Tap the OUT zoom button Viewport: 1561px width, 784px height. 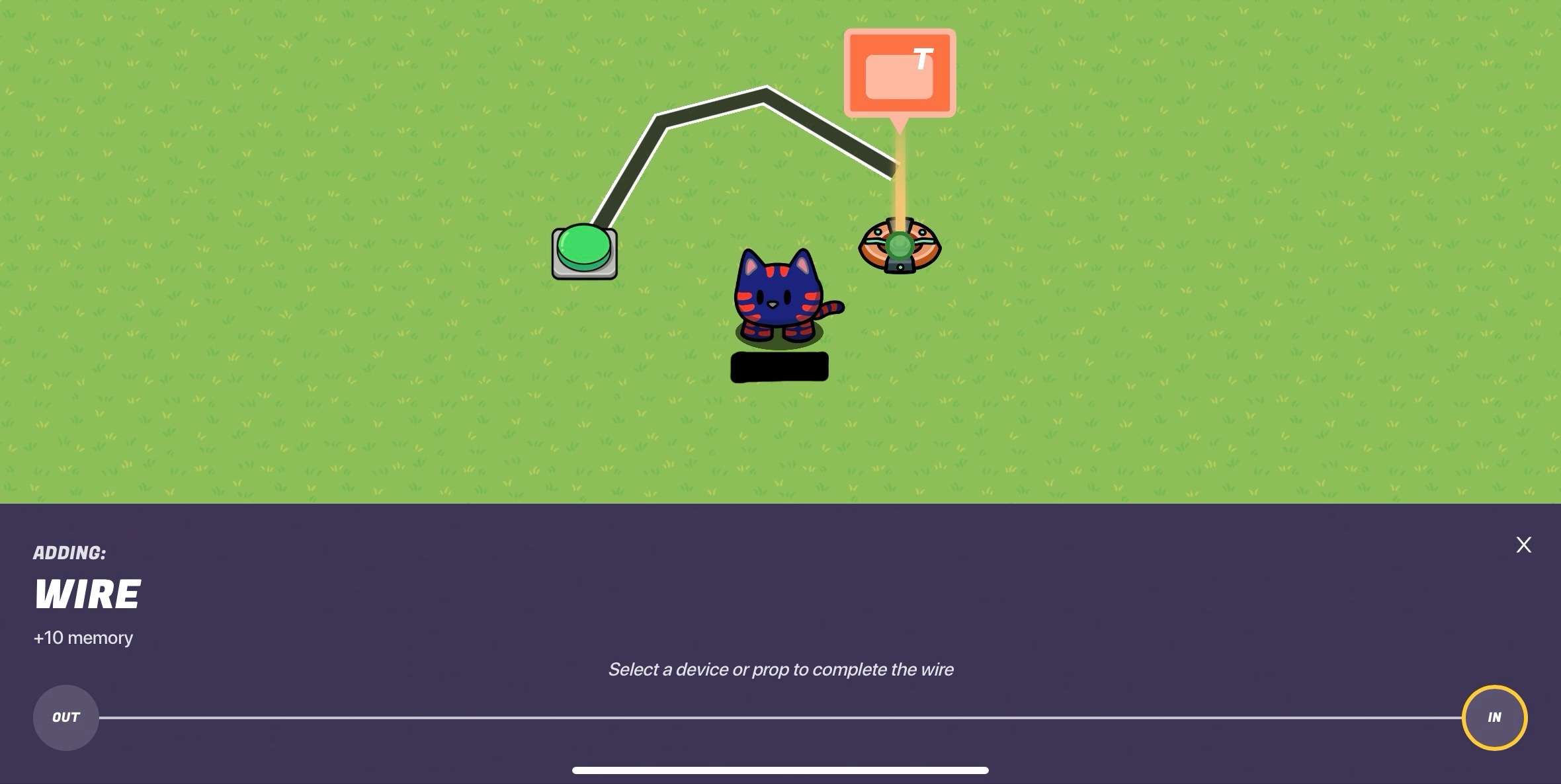point(66,717)
